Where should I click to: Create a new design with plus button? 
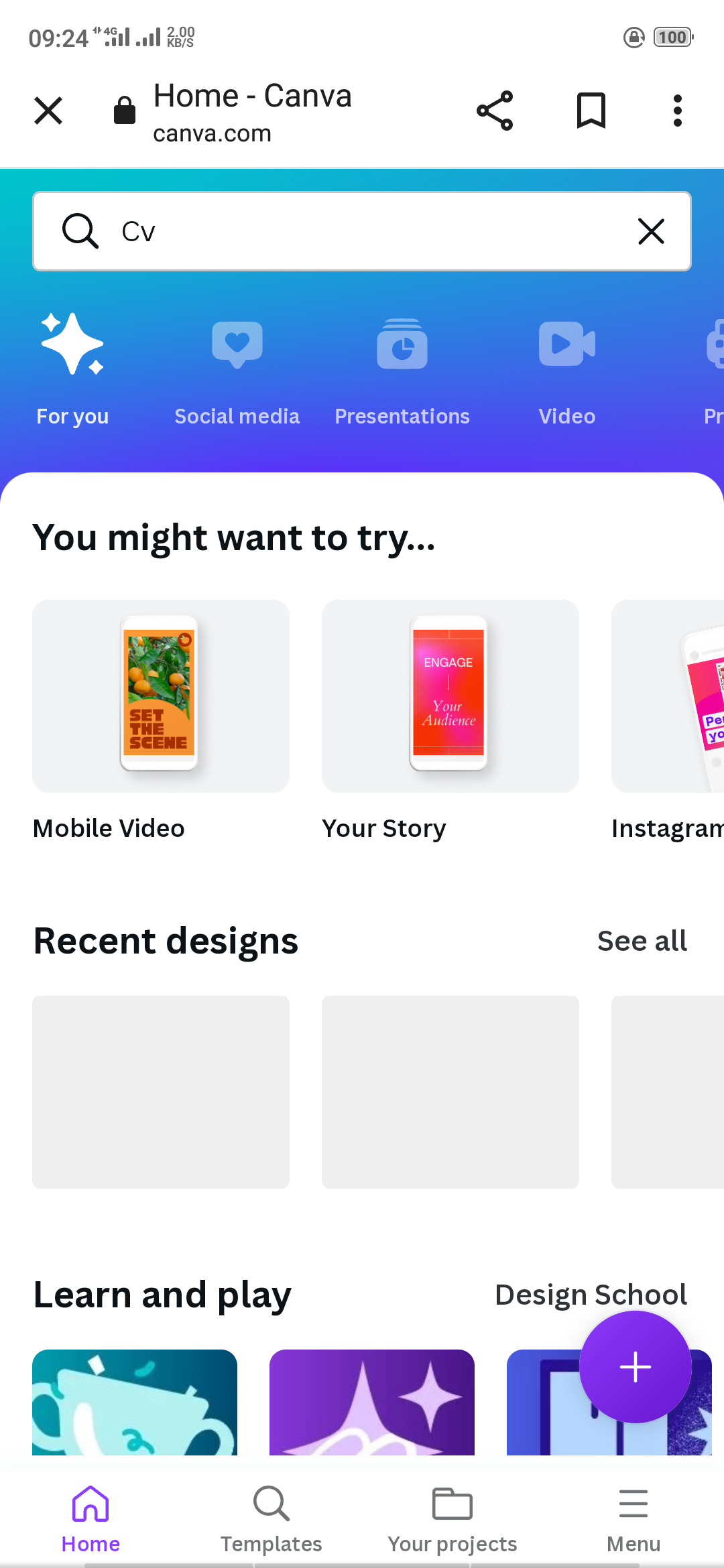coord(635,1367)
